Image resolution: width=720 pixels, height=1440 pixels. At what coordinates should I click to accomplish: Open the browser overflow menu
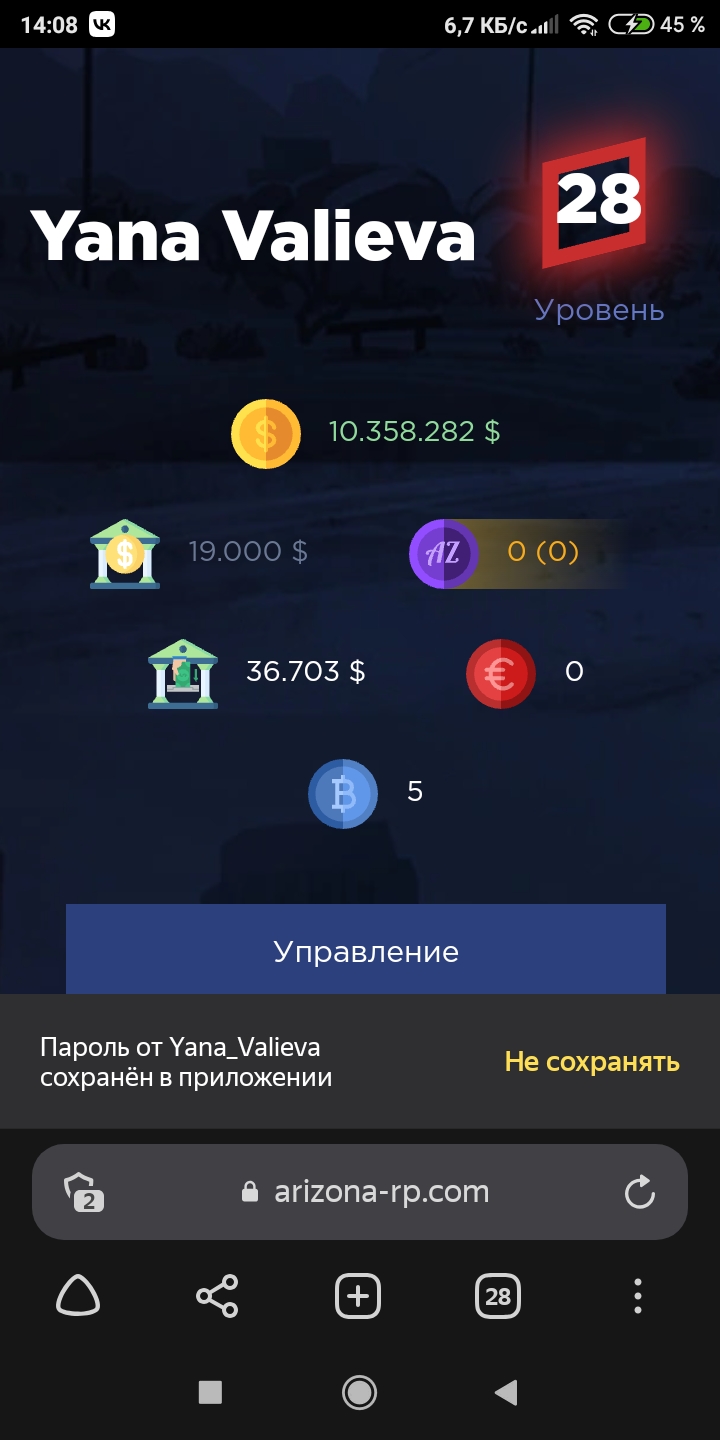coord(638,1297)
